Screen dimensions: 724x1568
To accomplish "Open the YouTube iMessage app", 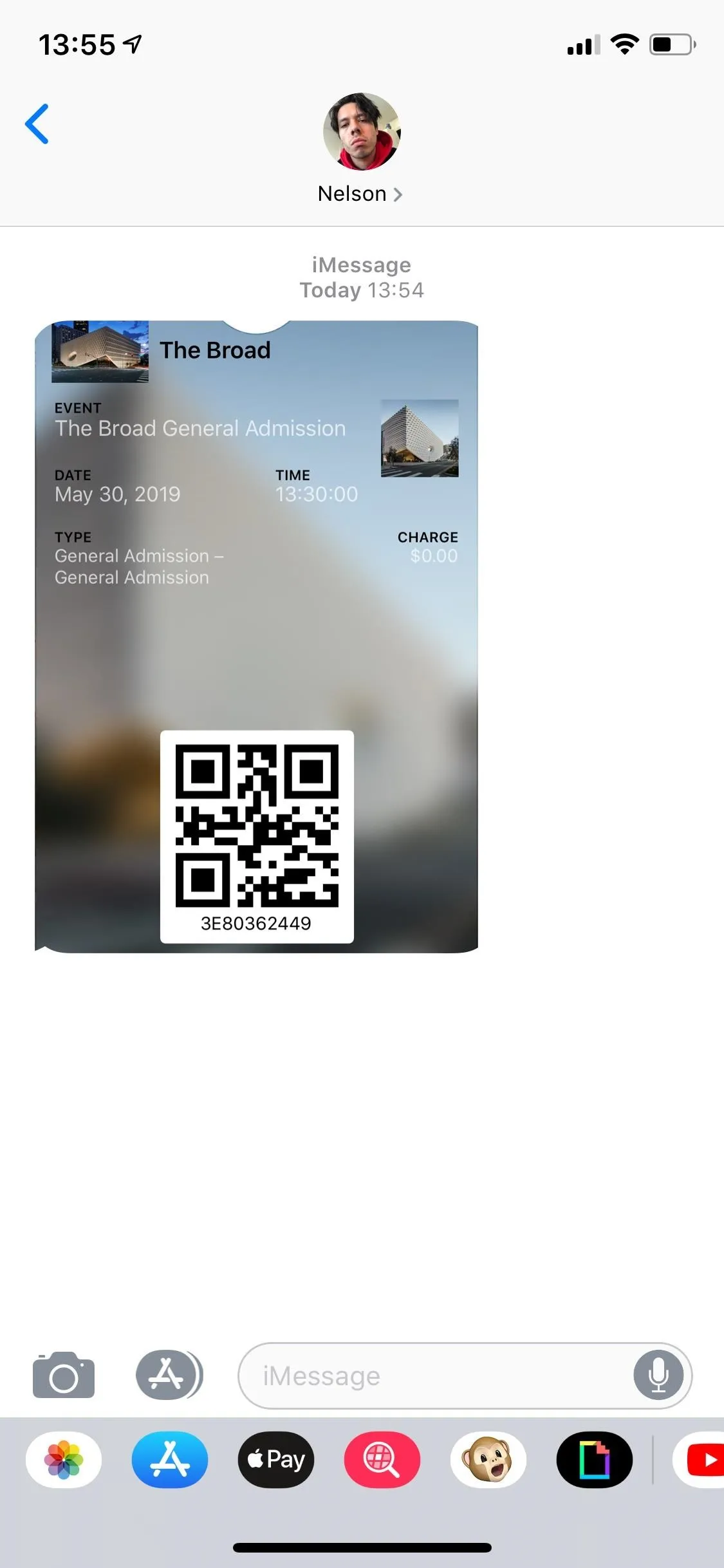I will point(699,1460).
